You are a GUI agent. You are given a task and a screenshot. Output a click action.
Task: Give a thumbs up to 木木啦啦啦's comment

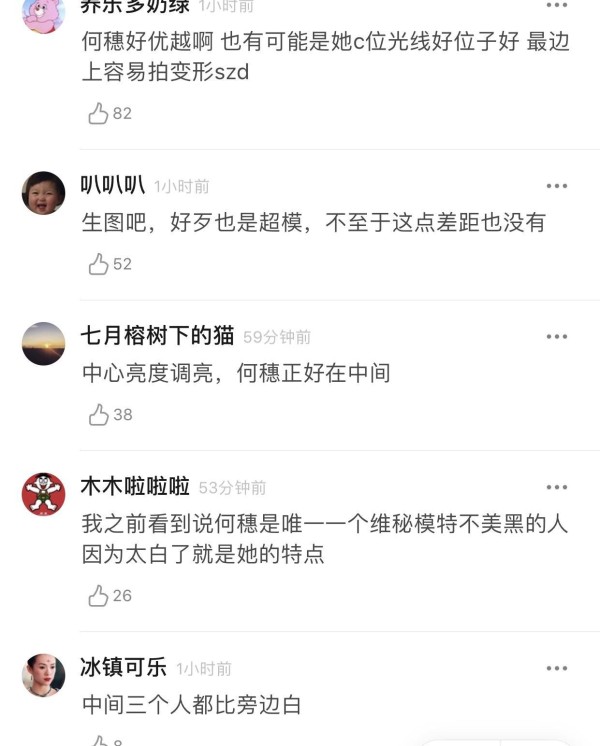[x=99, y=596]
